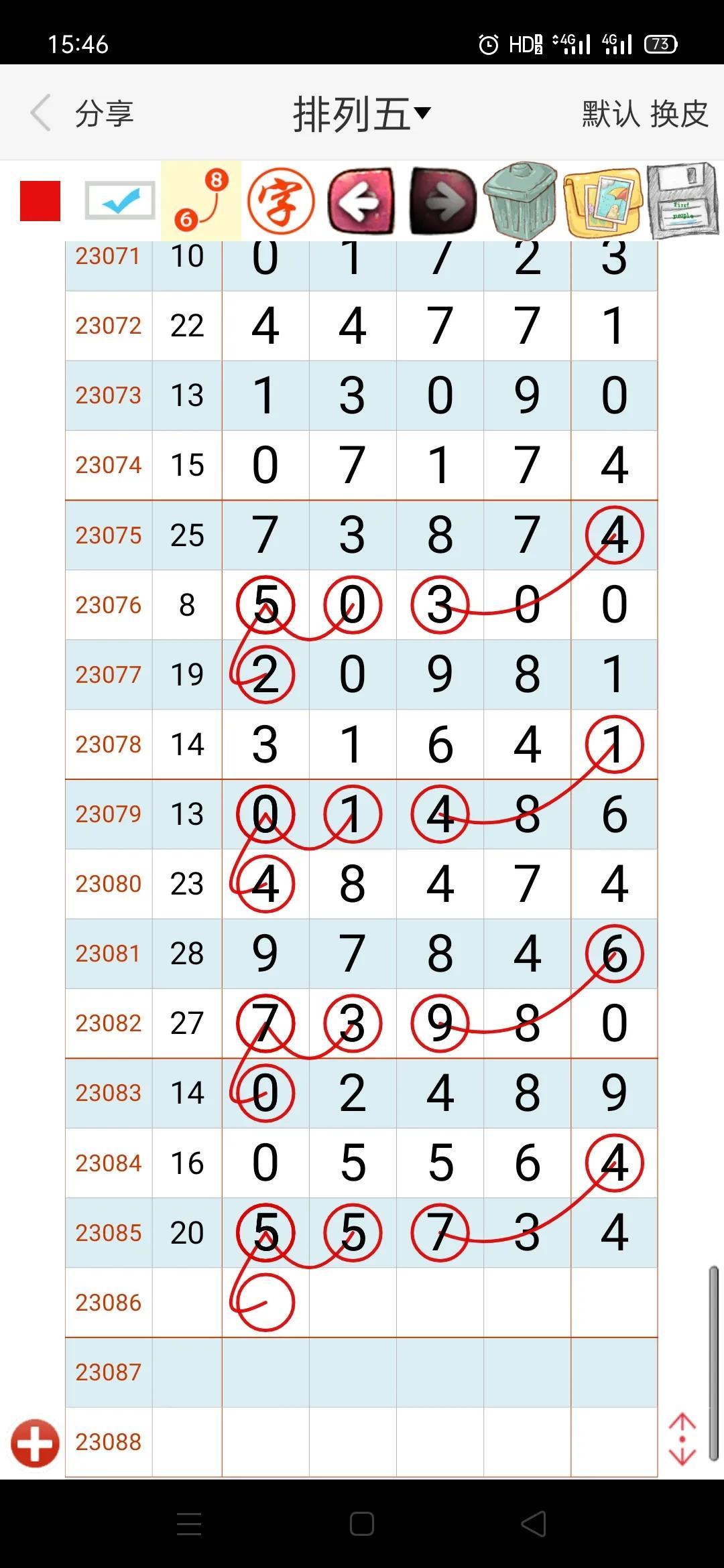Tap the system back navigation button

point(534,1524)
